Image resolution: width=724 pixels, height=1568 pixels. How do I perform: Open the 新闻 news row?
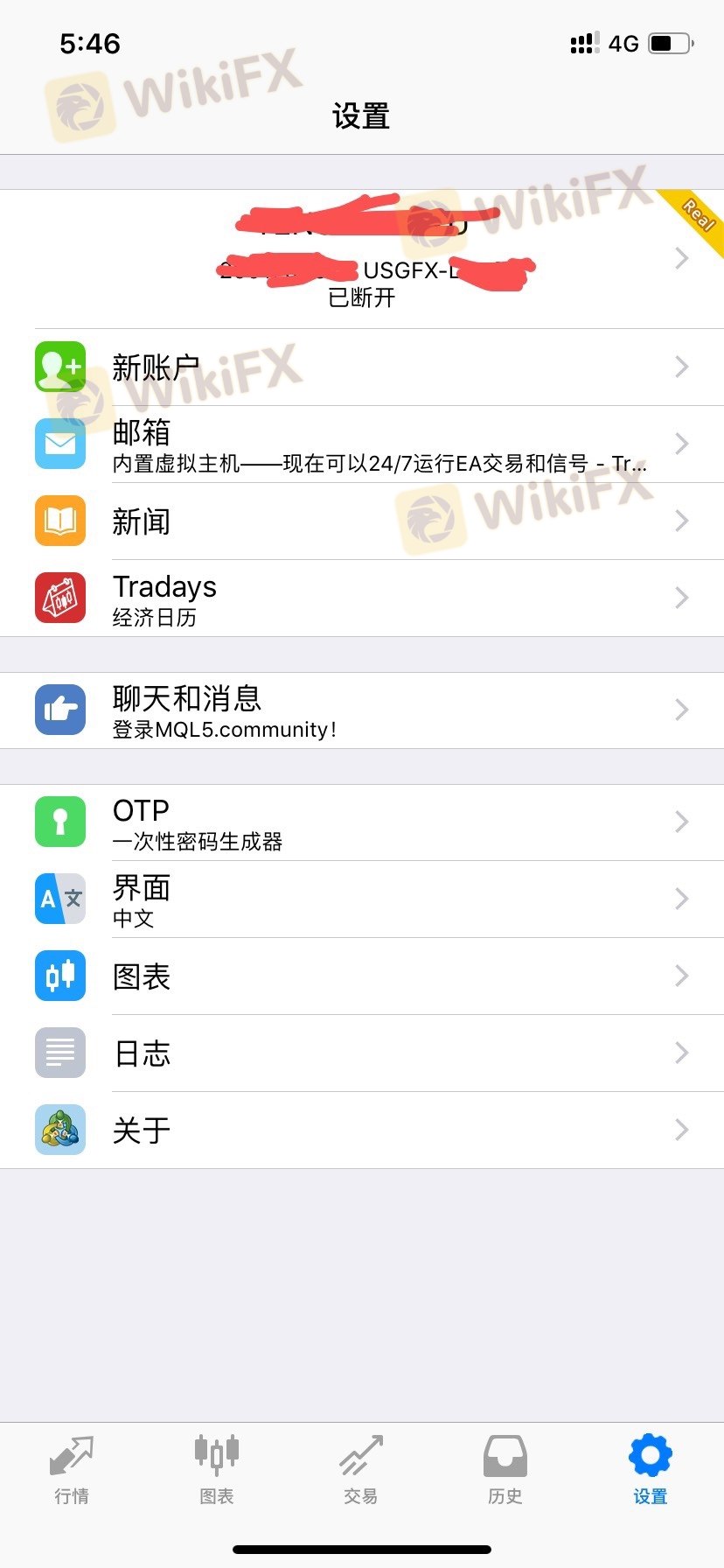(362, 521)
